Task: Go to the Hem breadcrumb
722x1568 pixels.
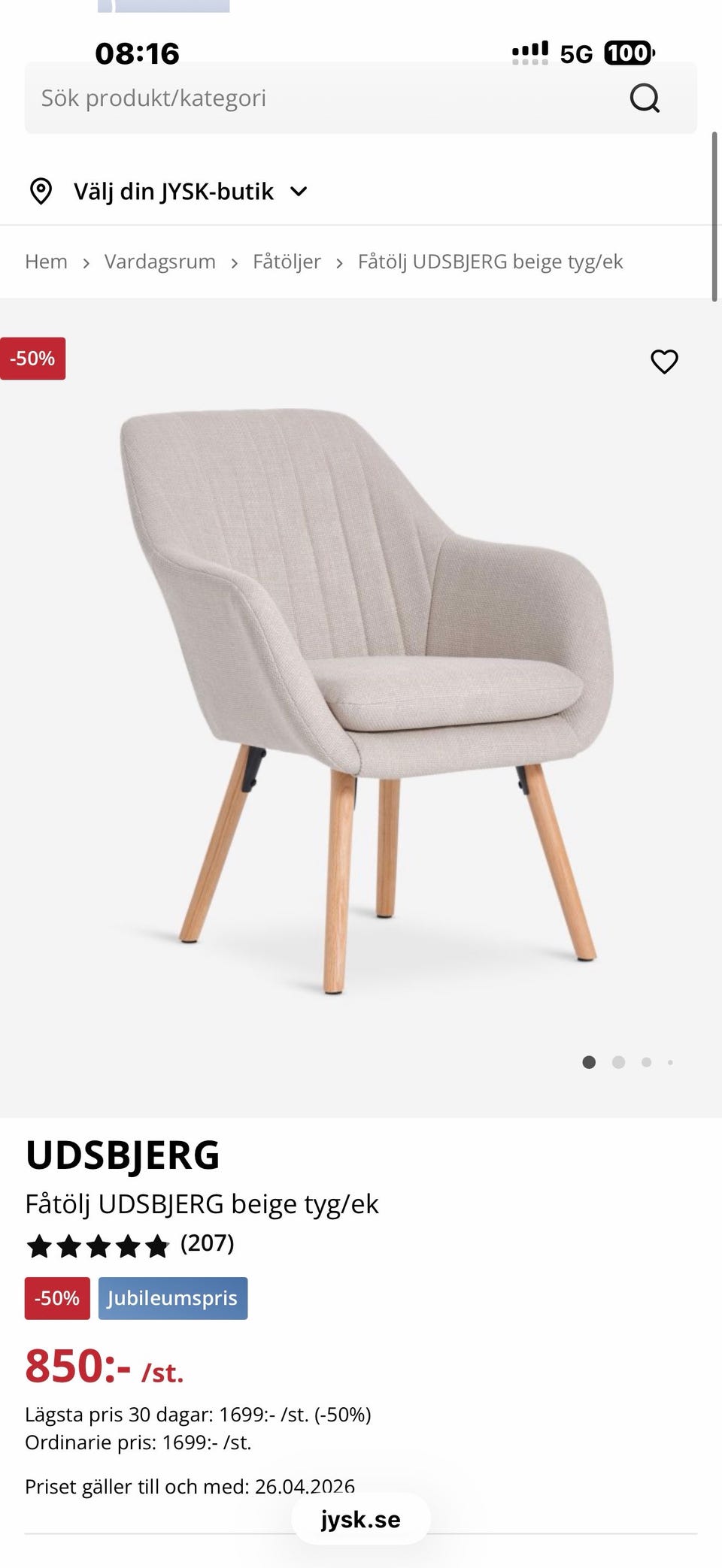Action: (46, 262)
